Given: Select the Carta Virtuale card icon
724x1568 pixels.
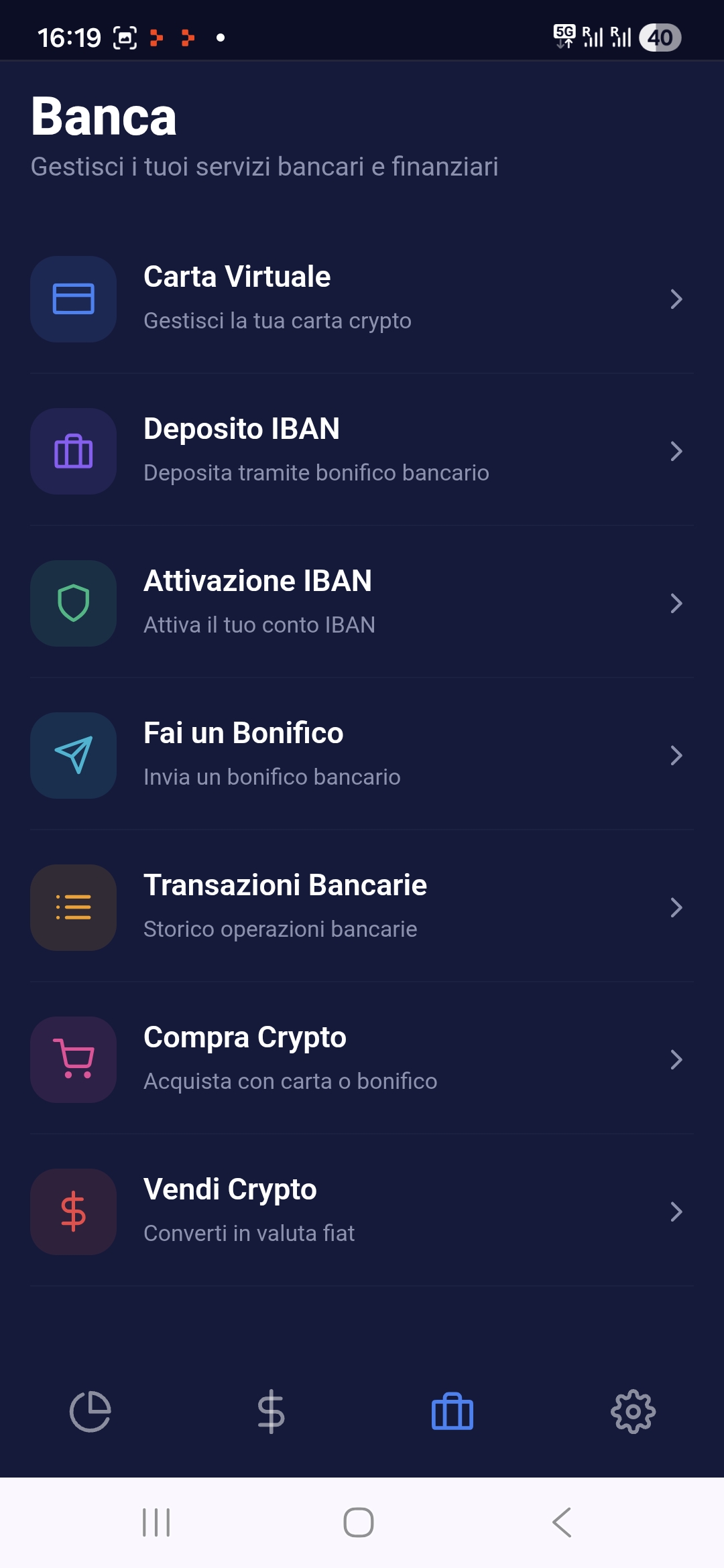Looking at the screenshot, I should coord(73,299).
